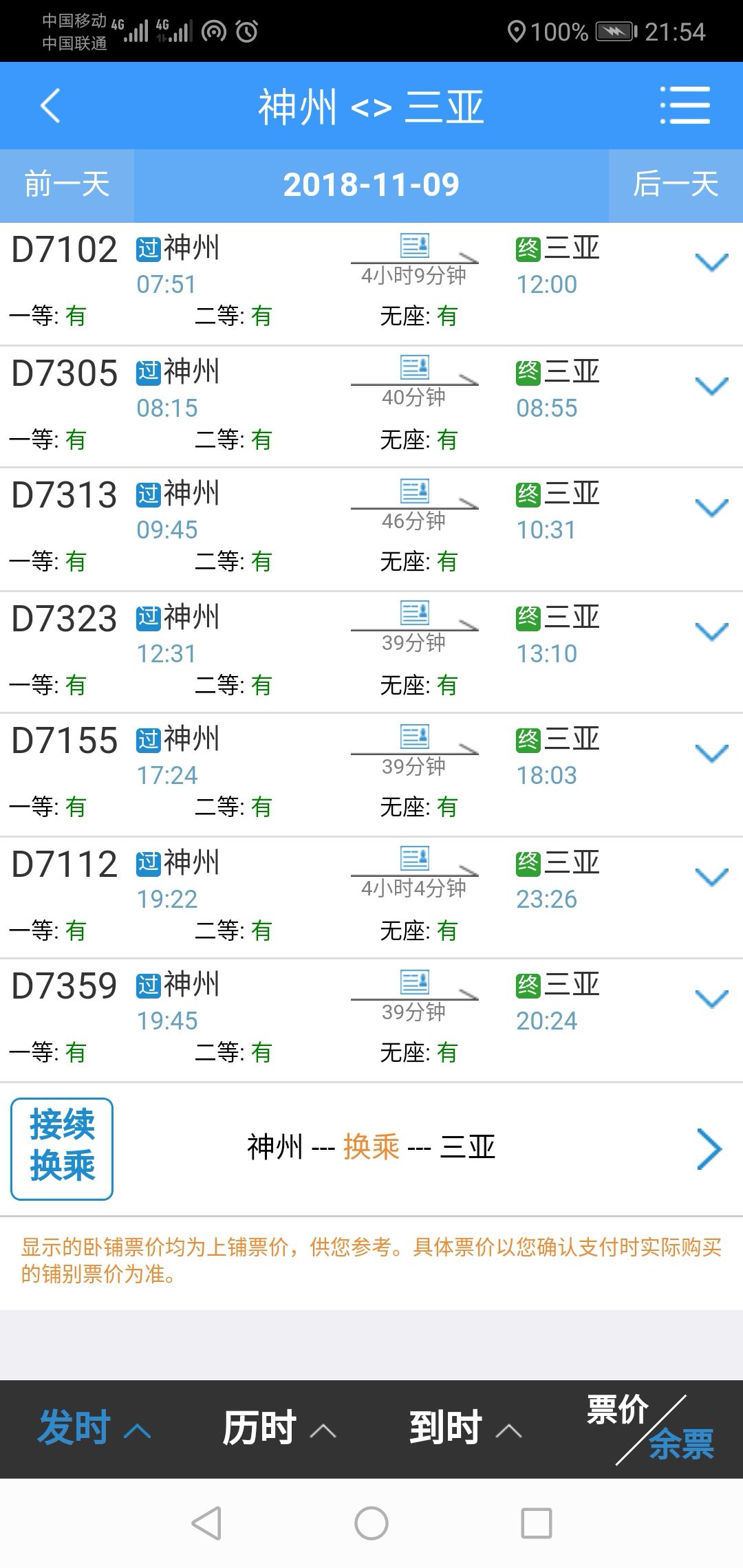Go back using the header arrow
Viewport: 743px width, 1568px height.
50,106
